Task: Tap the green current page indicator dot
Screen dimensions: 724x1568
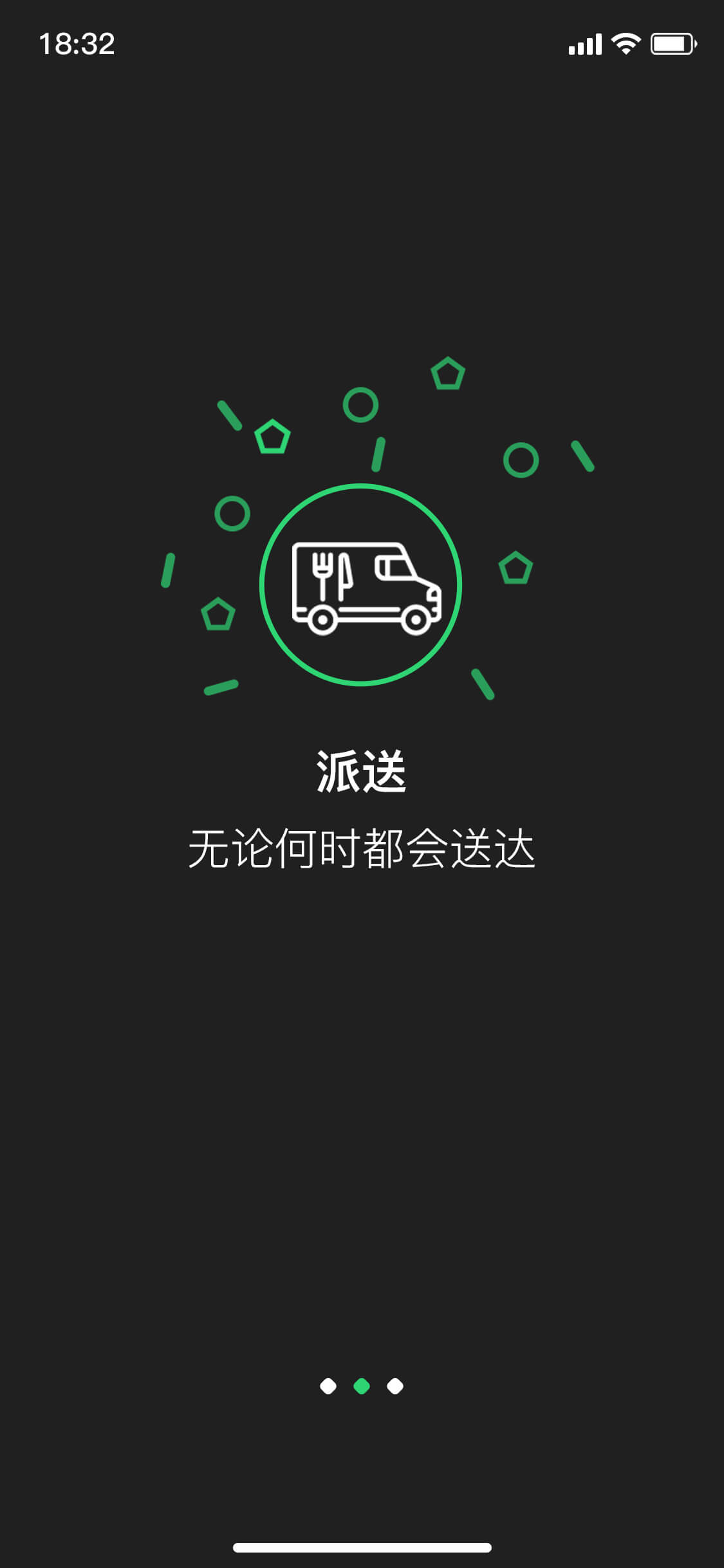Action: [362, 1386]
